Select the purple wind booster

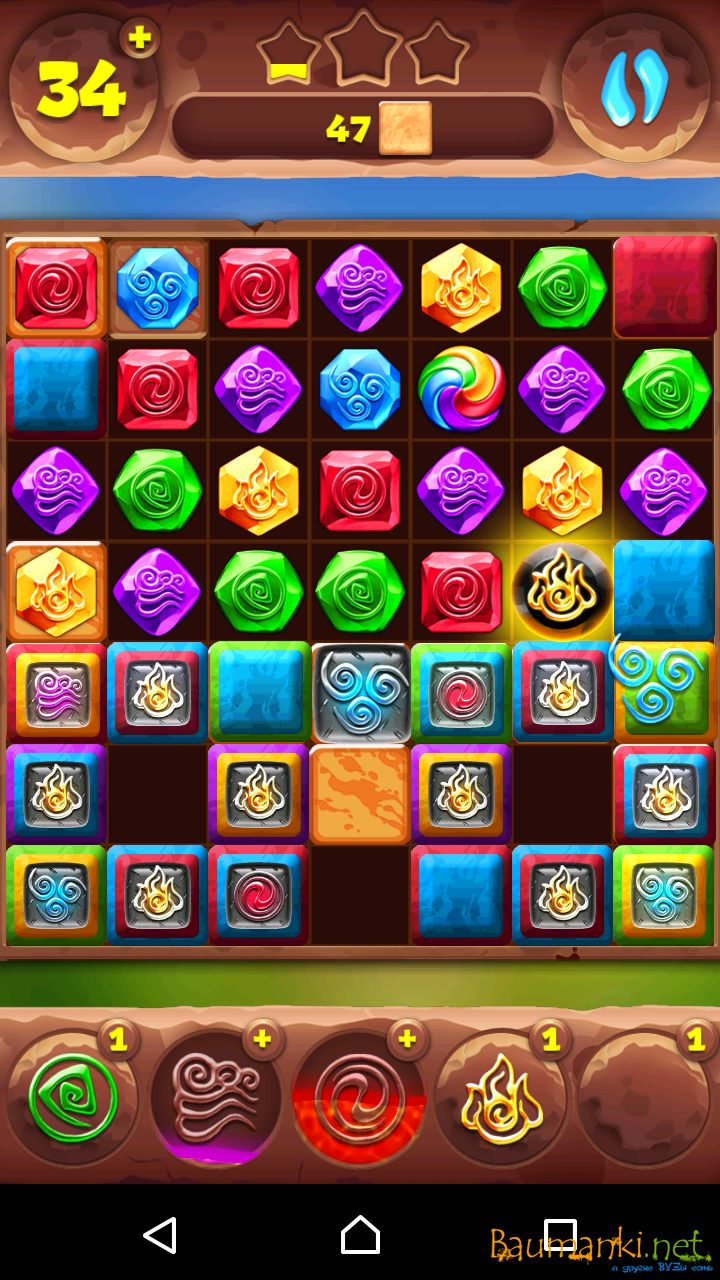(x=216, y=1098)
